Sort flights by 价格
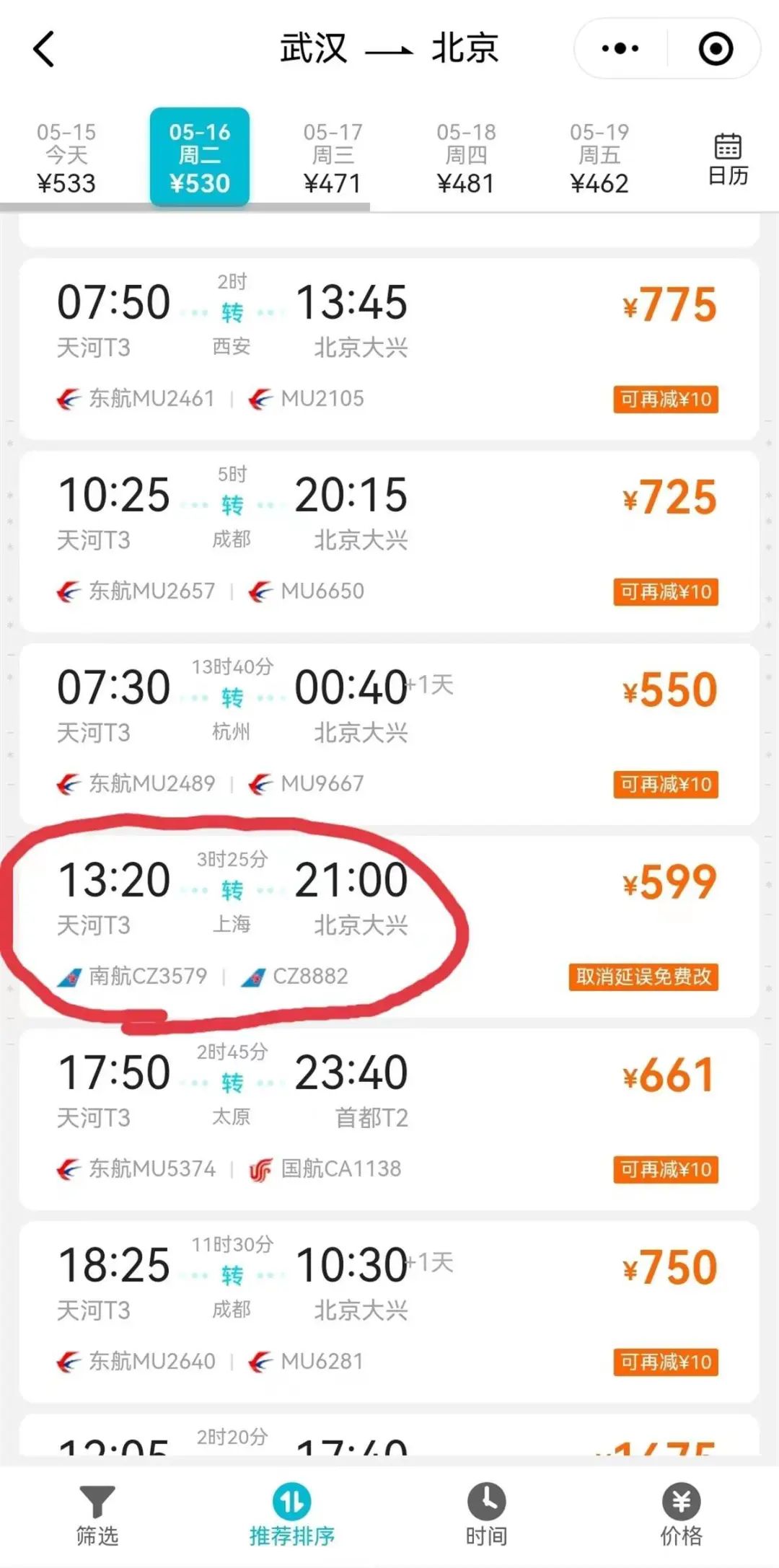The height and width of the screenshot is (1568, 779). (x=682, y=1515)
